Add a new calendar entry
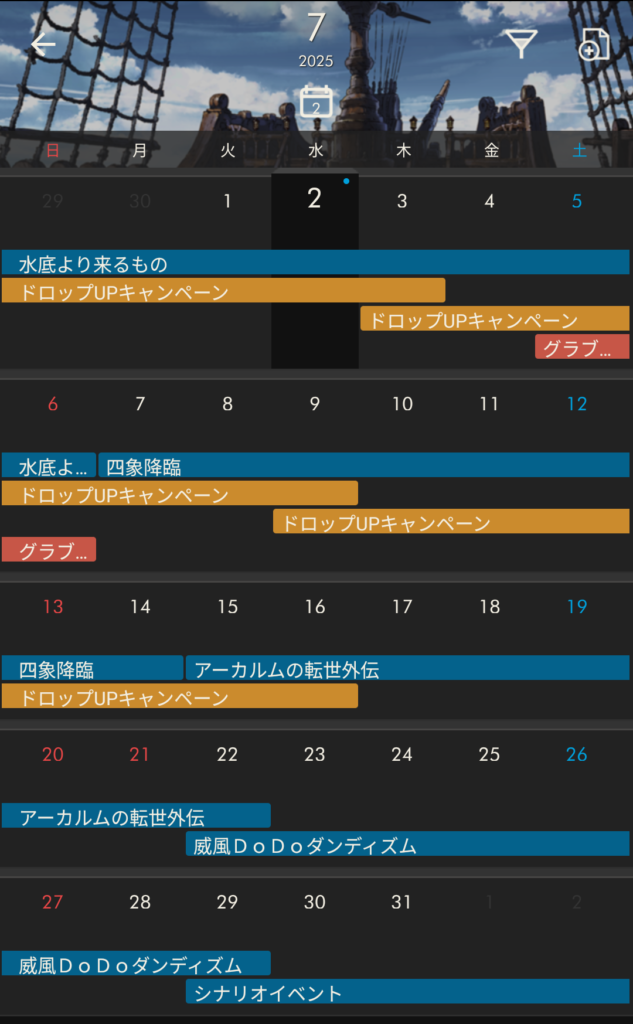Image resolution: width=633 pixels, height=1024 pixels. tap(594, 45)
